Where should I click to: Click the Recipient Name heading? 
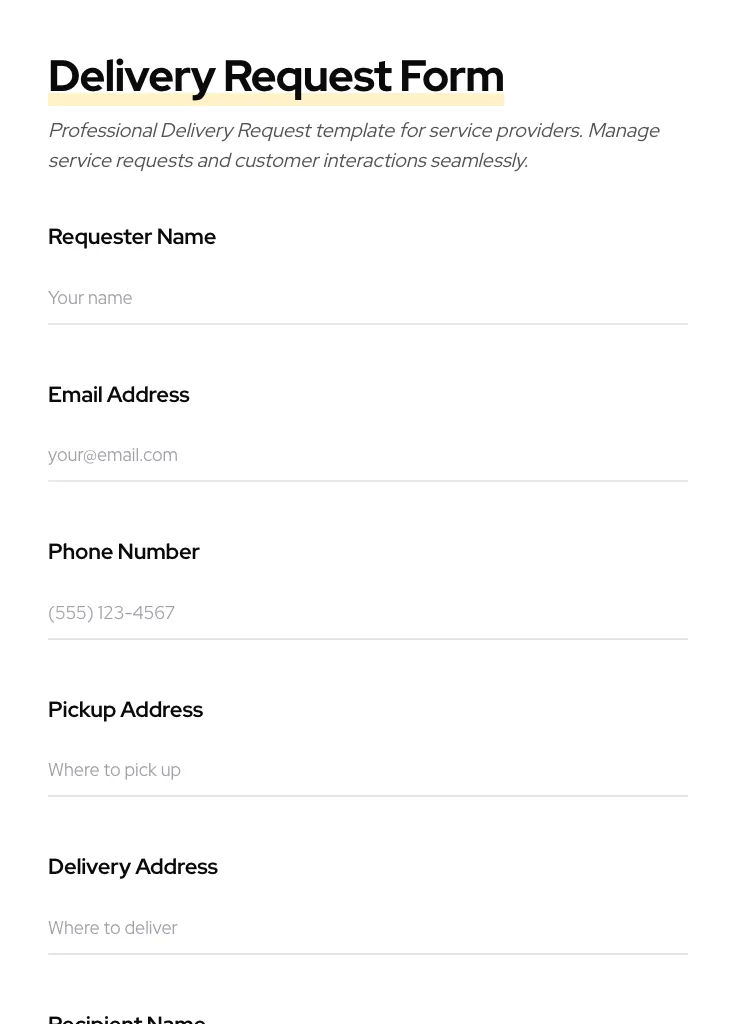(127, 1018)
